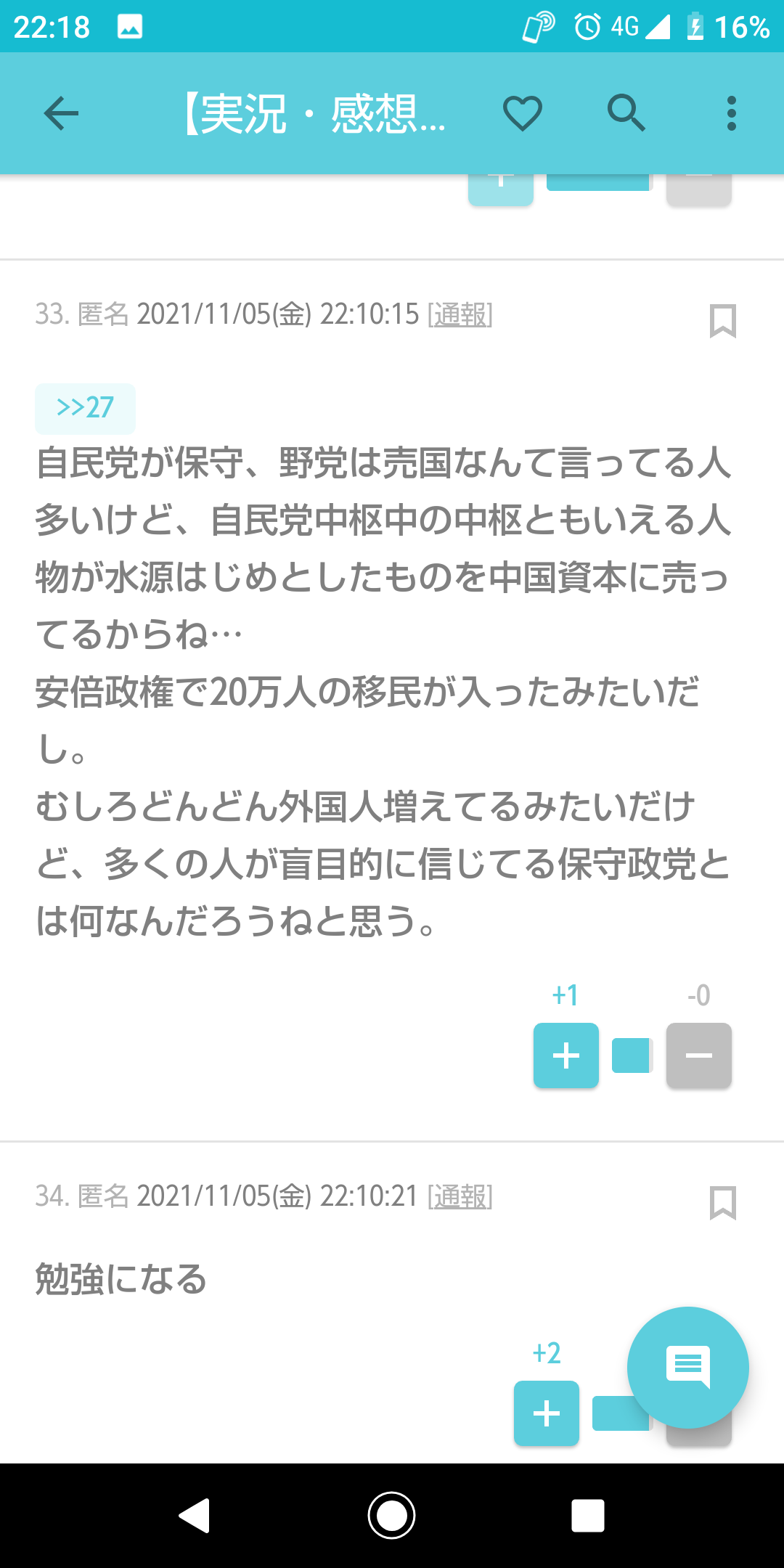Screen dimensions: 784x1568
Task: Open the >>27 reply reference chip
Action: pyautogui.click(x=85, y=408)
